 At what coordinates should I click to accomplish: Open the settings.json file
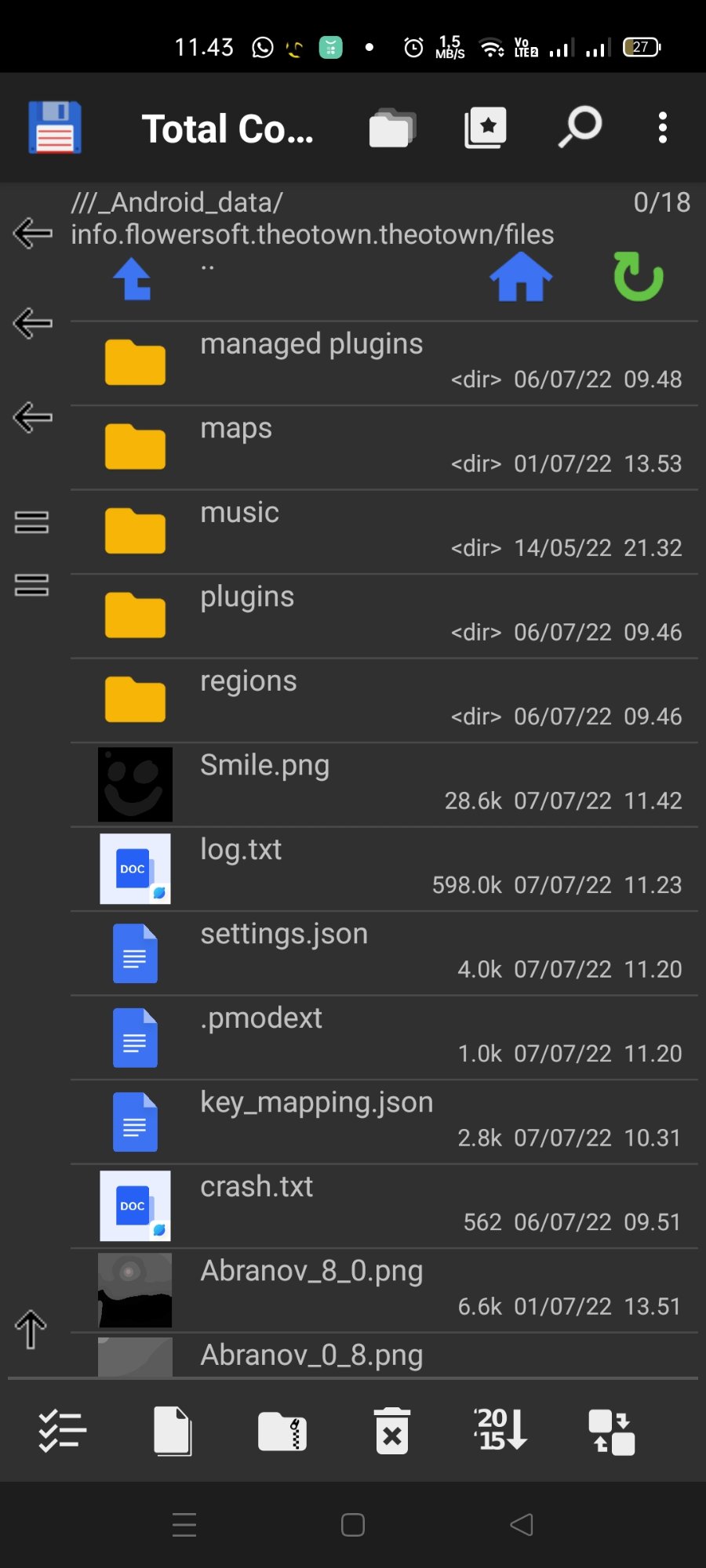click(x=384, y=953)
